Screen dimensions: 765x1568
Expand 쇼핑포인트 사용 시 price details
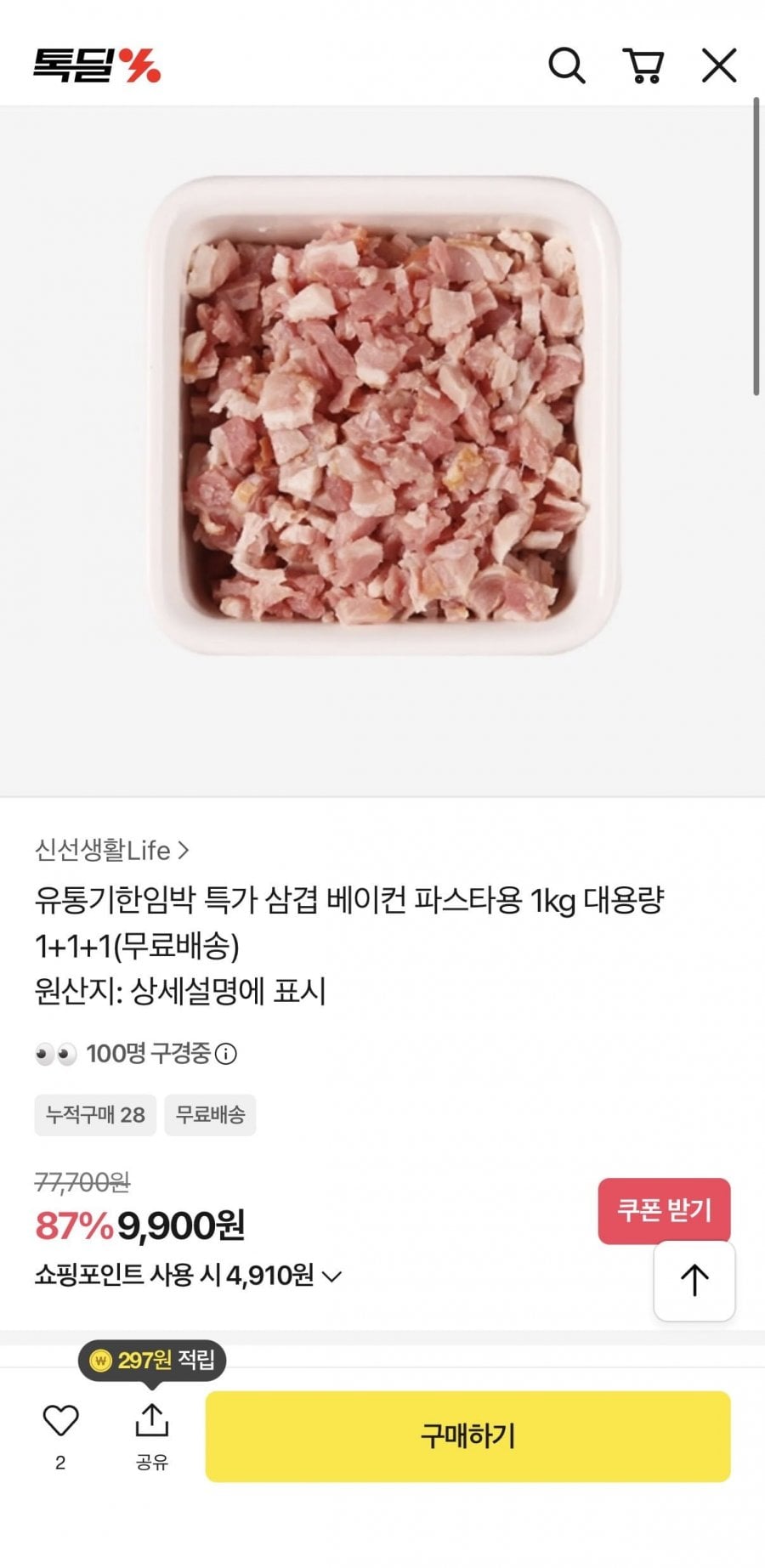[x=333, y=1276]
